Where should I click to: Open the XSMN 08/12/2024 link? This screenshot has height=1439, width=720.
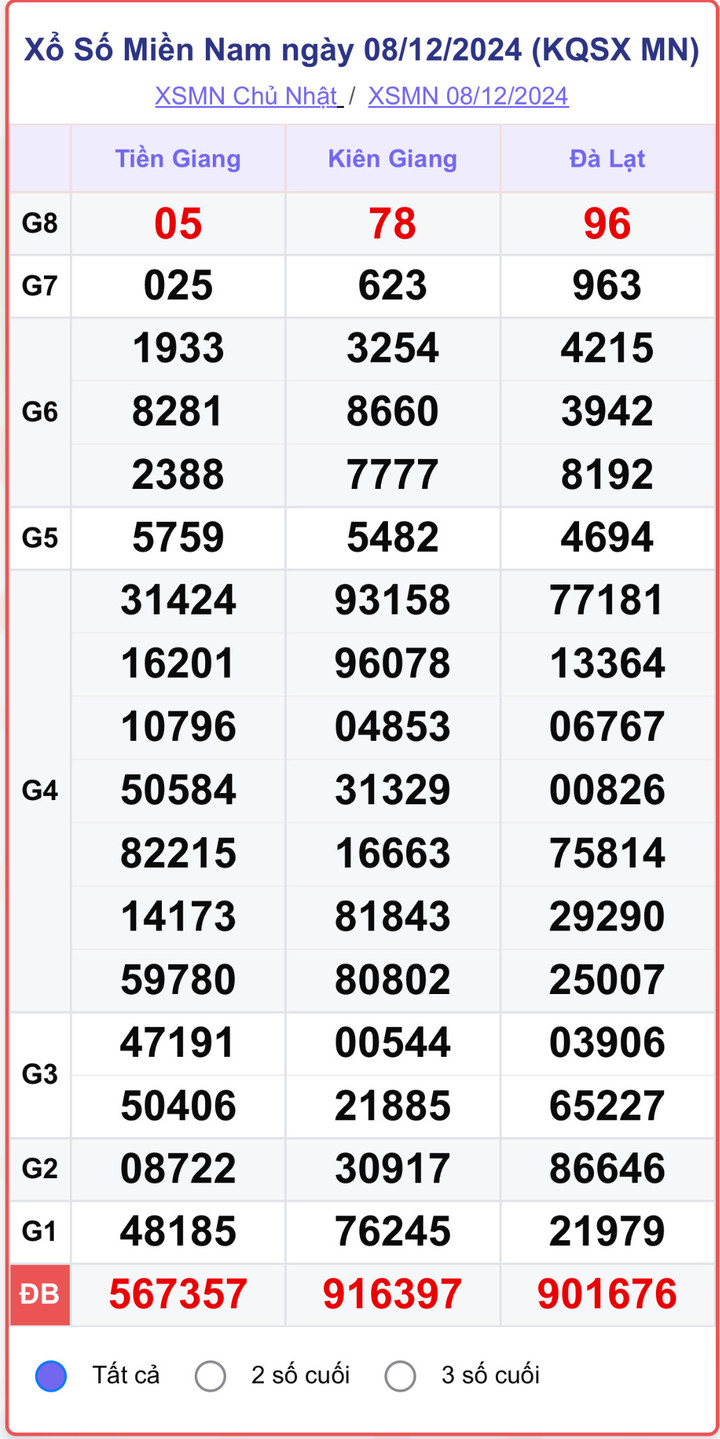[x=468, y=96]
